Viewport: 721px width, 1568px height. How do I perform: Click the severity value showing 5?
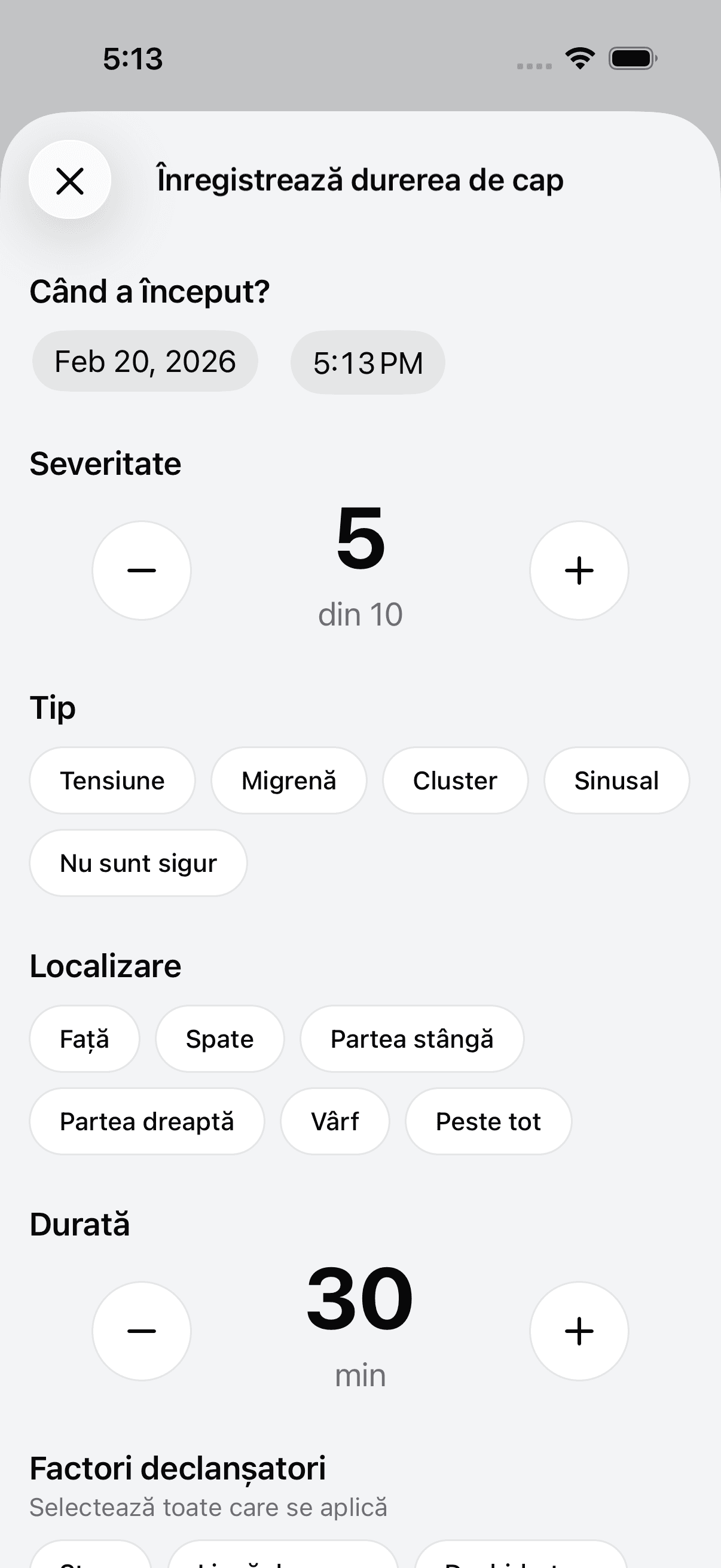(x=360, y=547)
